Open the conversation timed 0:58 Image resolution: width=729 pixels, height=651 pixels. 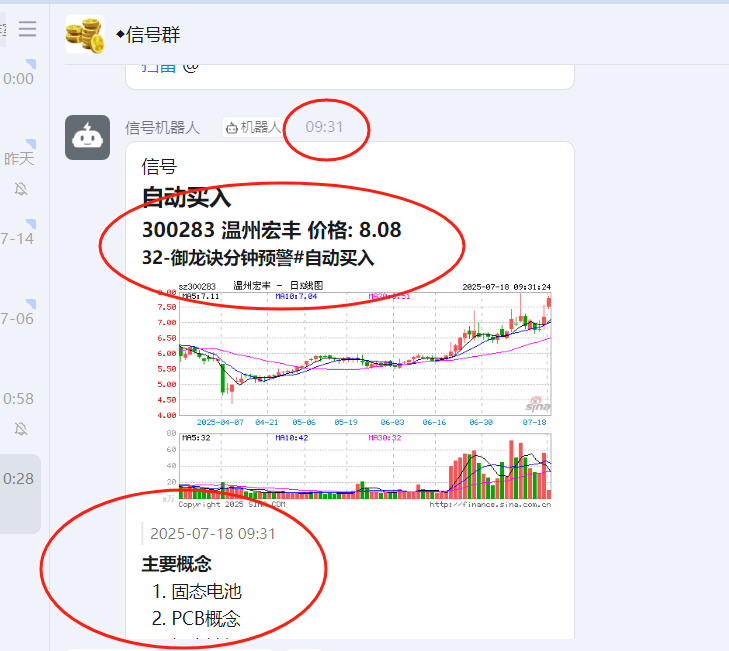[20, 408]
